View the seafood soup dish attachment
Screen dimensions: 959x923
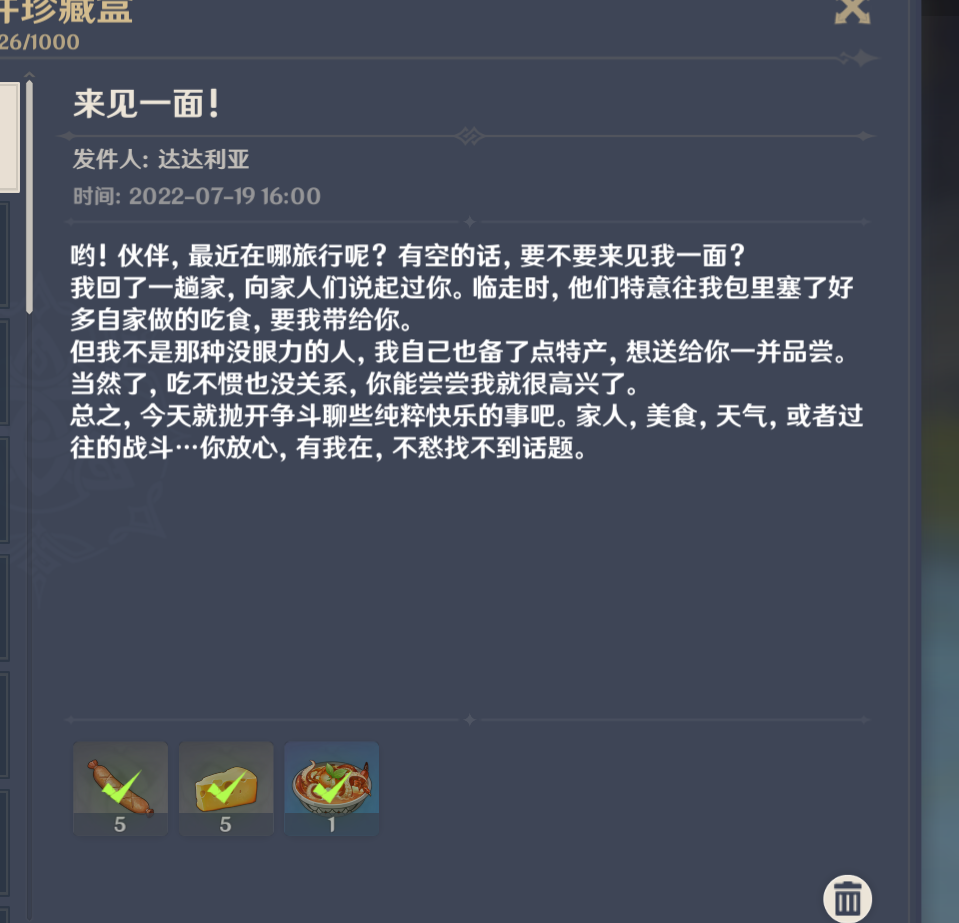pos(332,788)
